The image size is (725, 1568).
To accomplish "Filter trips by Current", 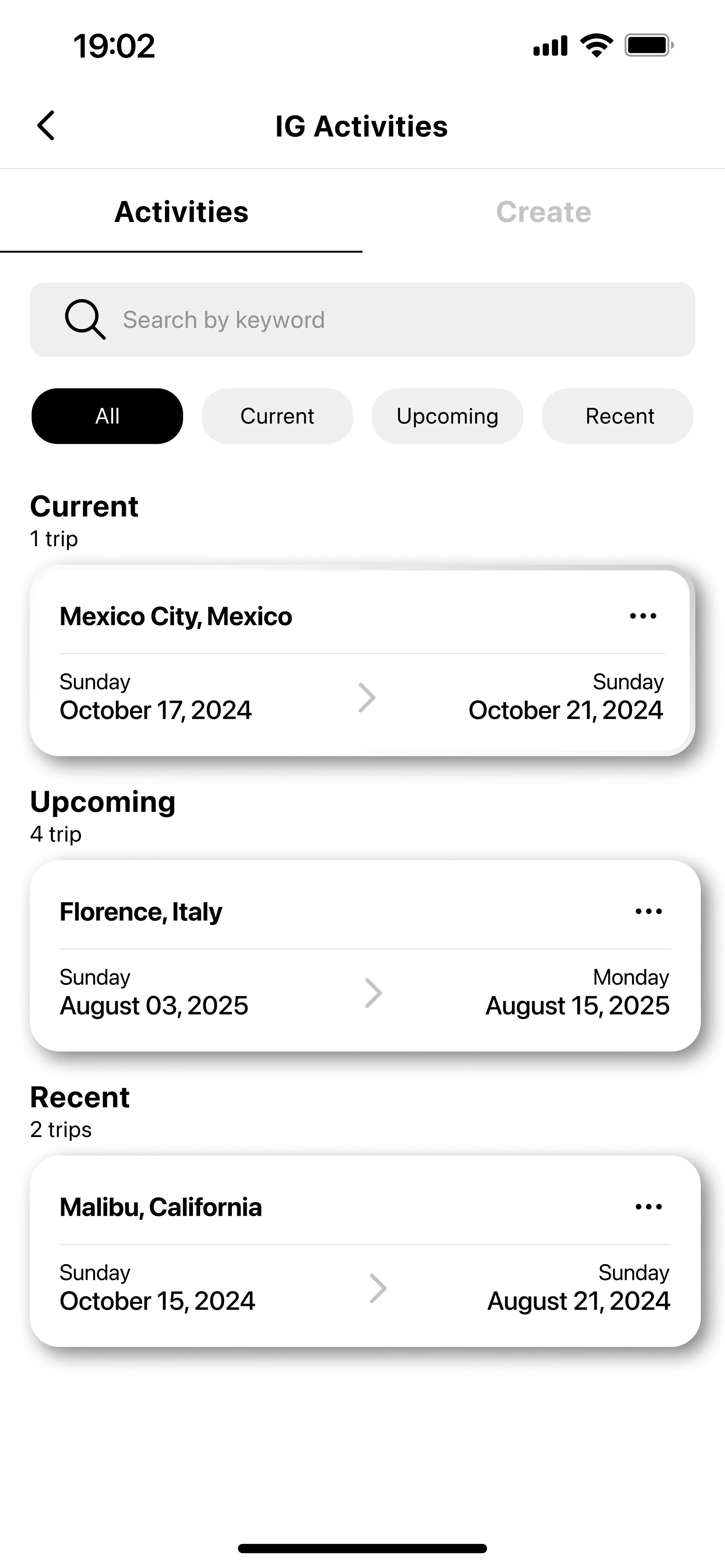I will [277, 416].
